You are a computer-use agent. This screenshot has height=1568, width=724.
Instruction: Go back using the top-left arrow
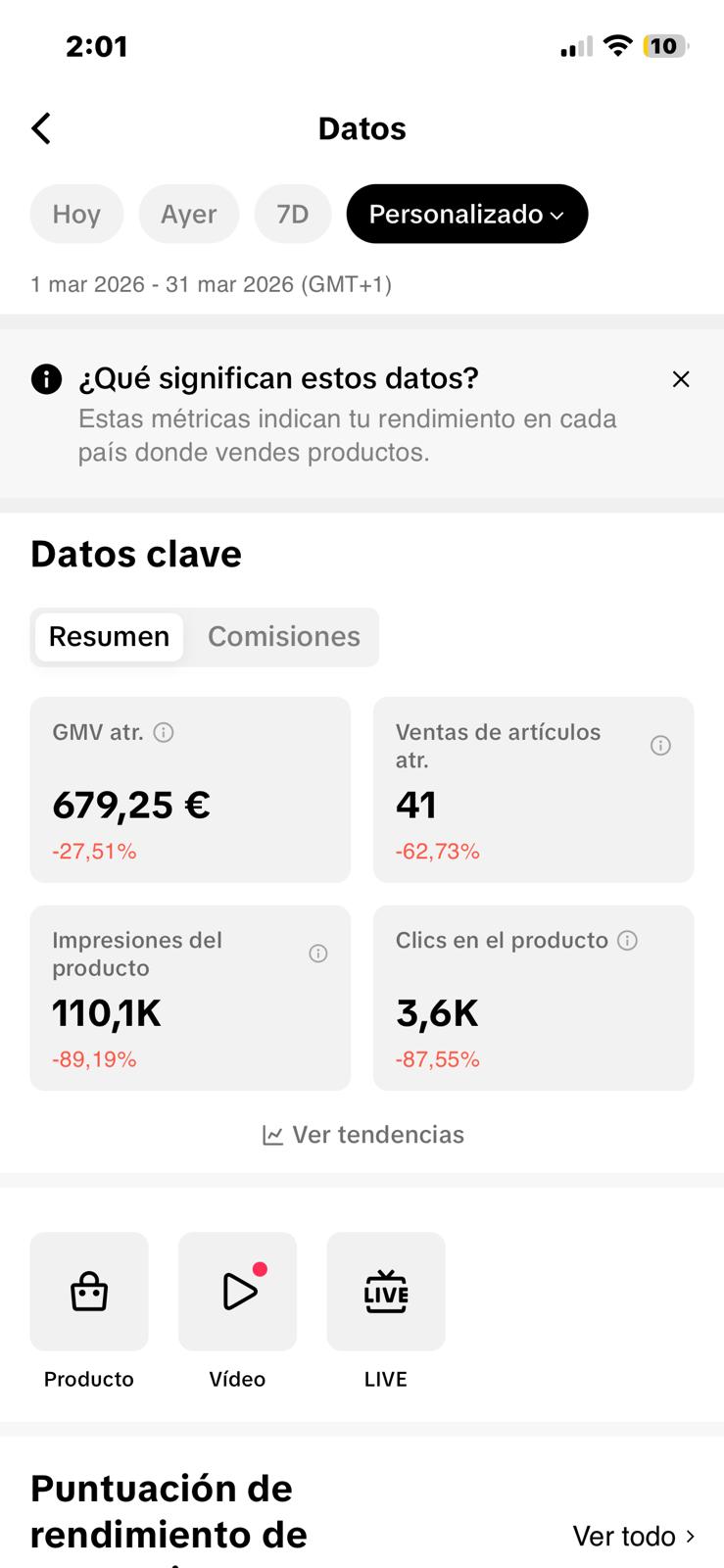tap(41, 128)
